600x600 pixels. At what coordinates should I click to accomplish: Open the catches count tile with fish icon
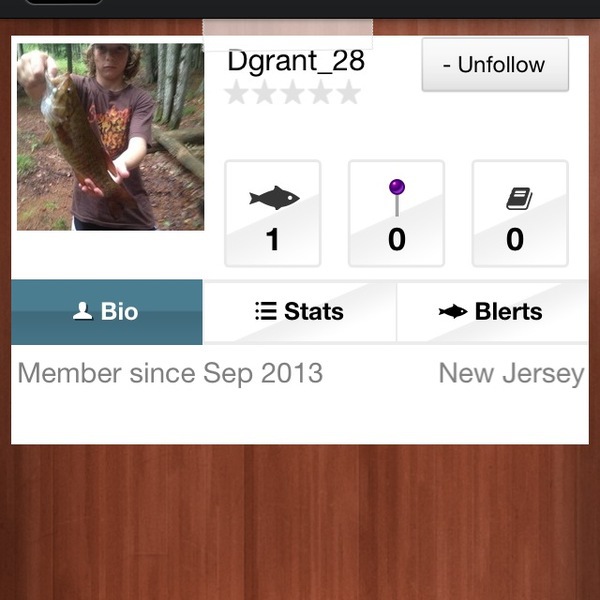click(x=273, y=214)
